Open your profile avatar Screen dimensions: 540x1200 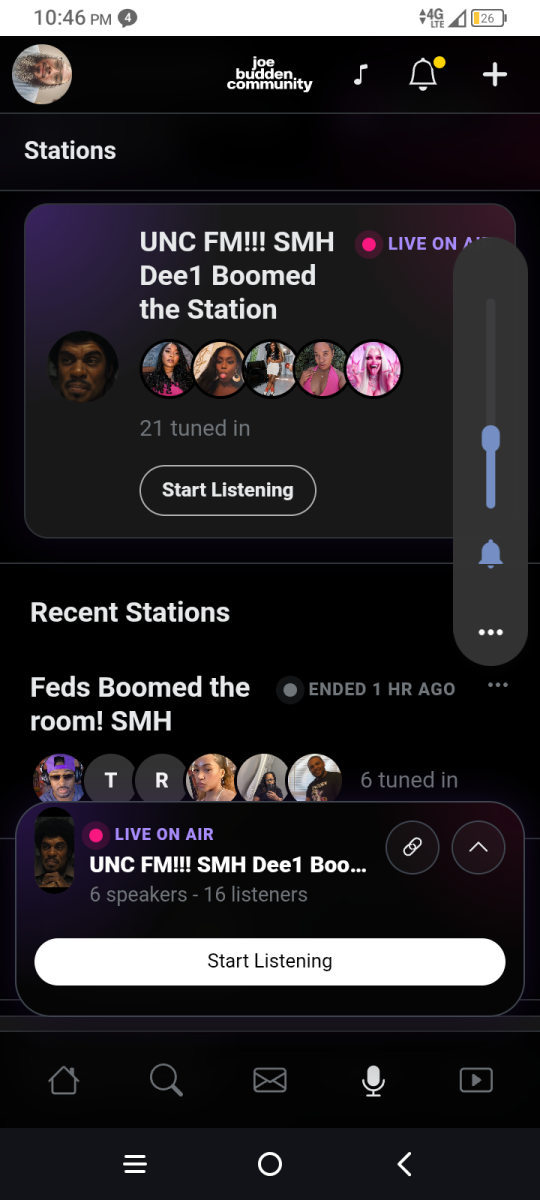pos(42,74)
